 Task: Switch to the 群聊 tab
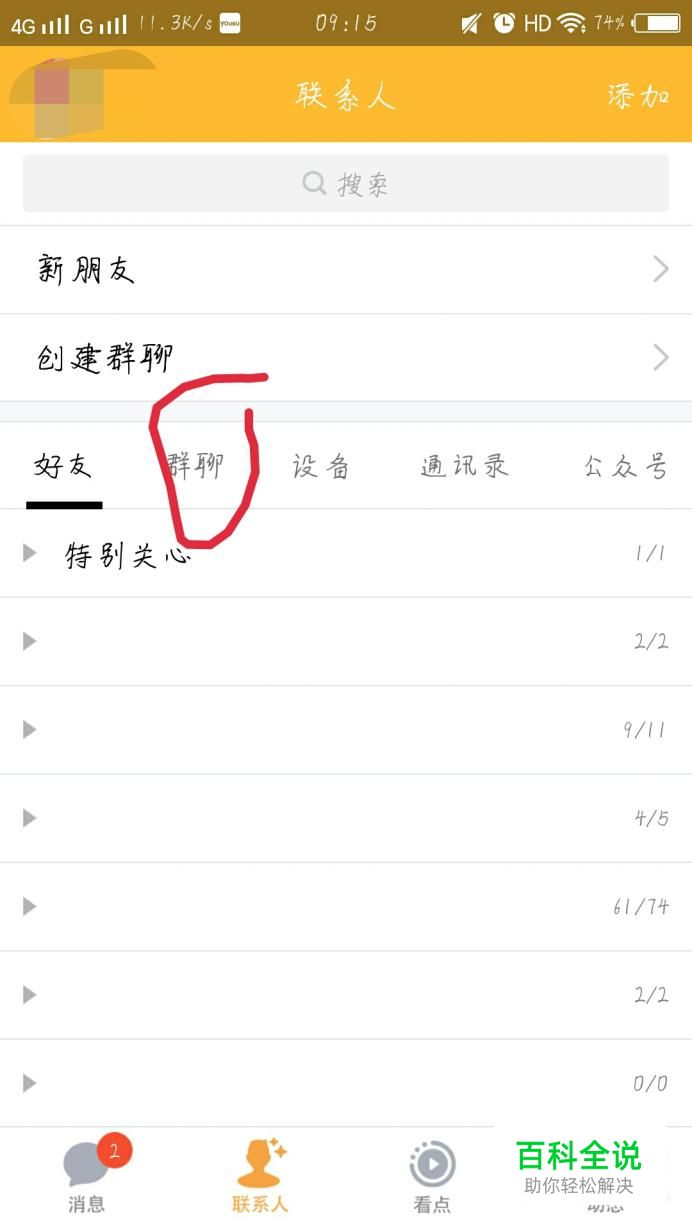[x=196, y=466]
